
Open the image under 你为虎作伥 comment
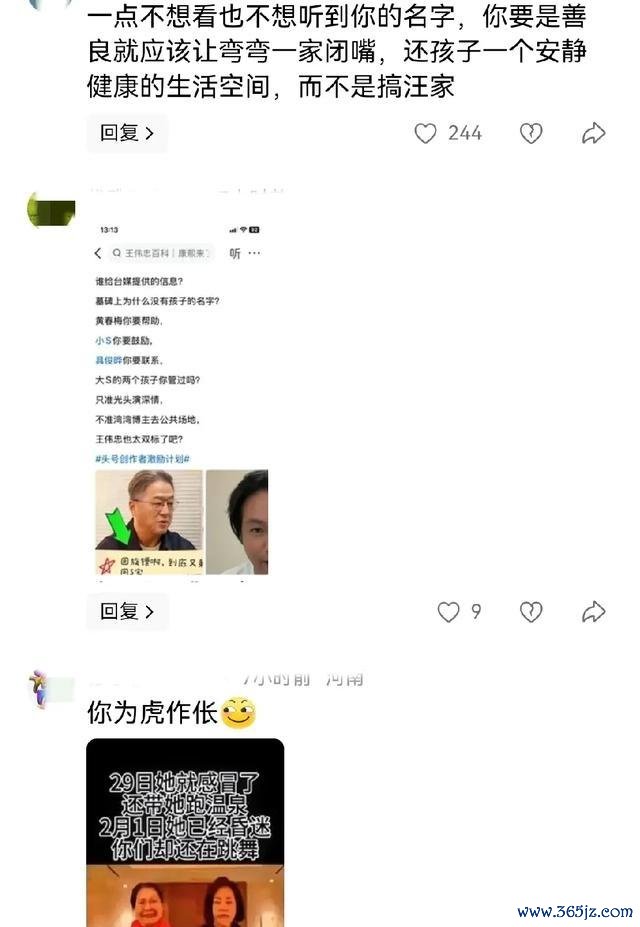185,832
